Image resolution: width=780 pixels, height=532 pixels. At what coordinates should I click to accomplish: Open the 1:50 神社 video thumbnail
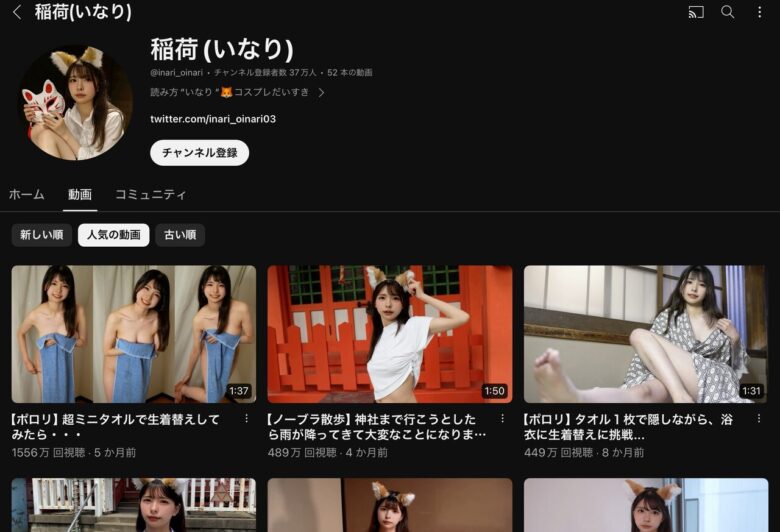coord(389,334)
